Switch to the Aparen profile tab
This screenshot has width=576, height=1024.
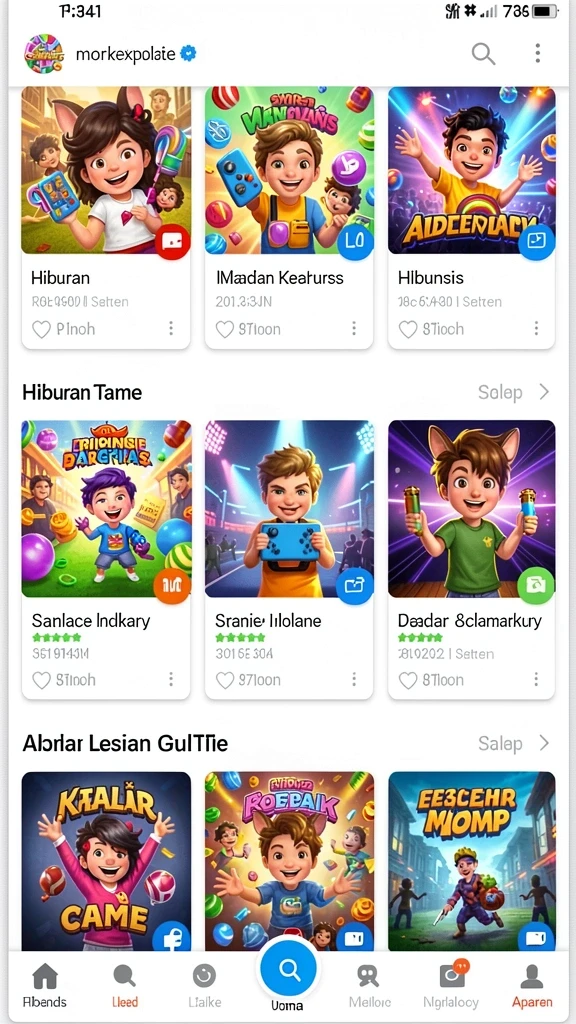pos(532,985)
